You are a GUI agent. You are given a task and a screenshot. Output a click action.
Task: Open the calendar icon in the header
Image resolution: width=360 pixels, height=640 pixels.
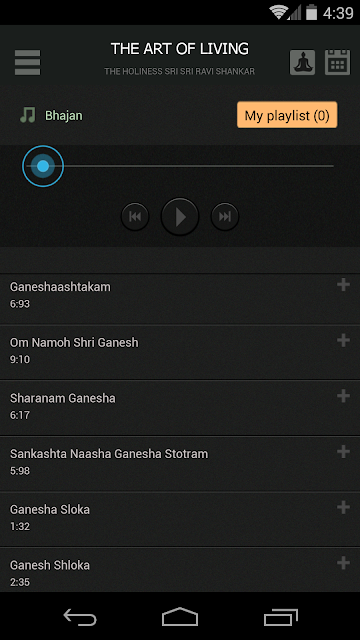click(x=338, y=62)
